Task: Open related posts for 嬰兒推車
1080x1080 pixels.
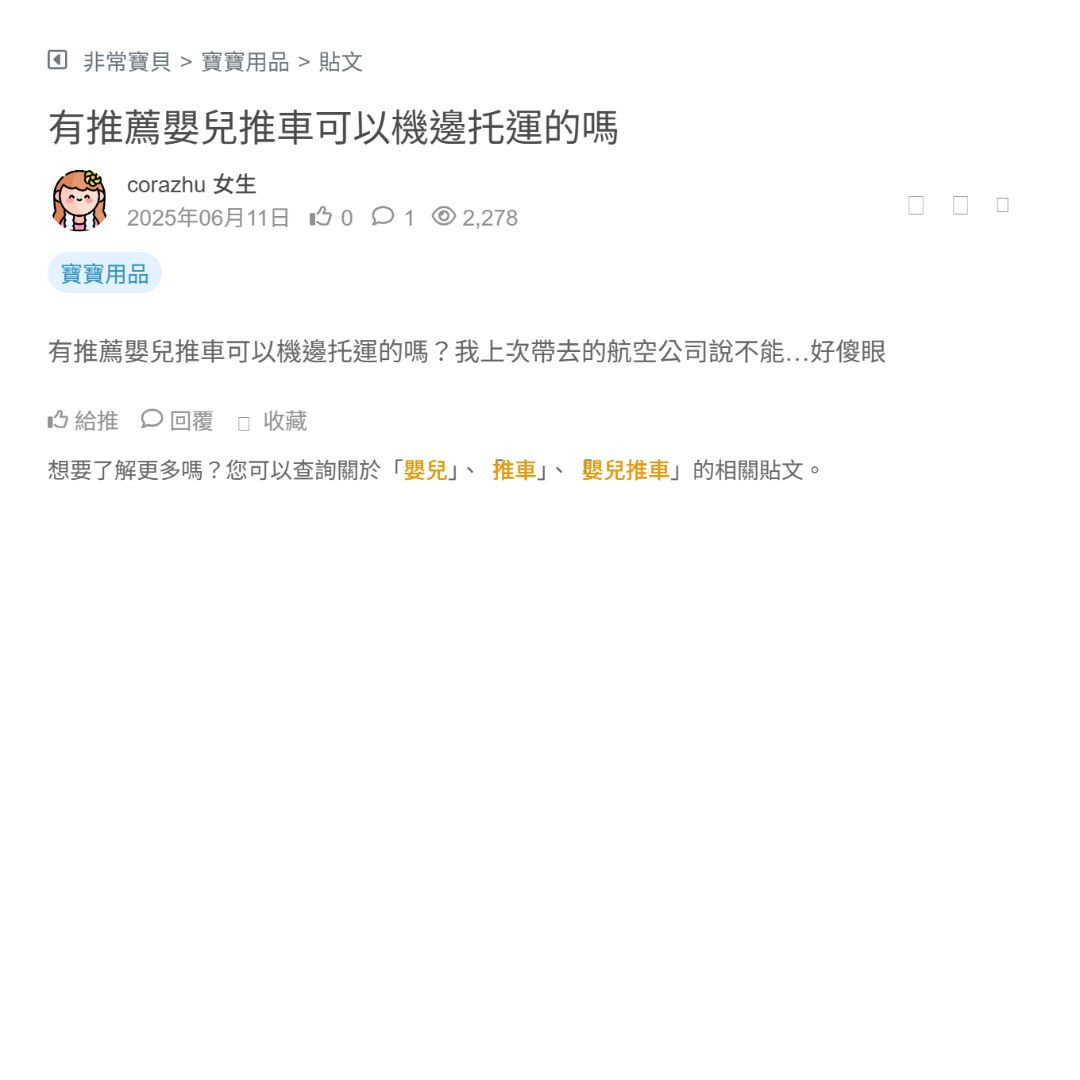Action: click(625, 470)
